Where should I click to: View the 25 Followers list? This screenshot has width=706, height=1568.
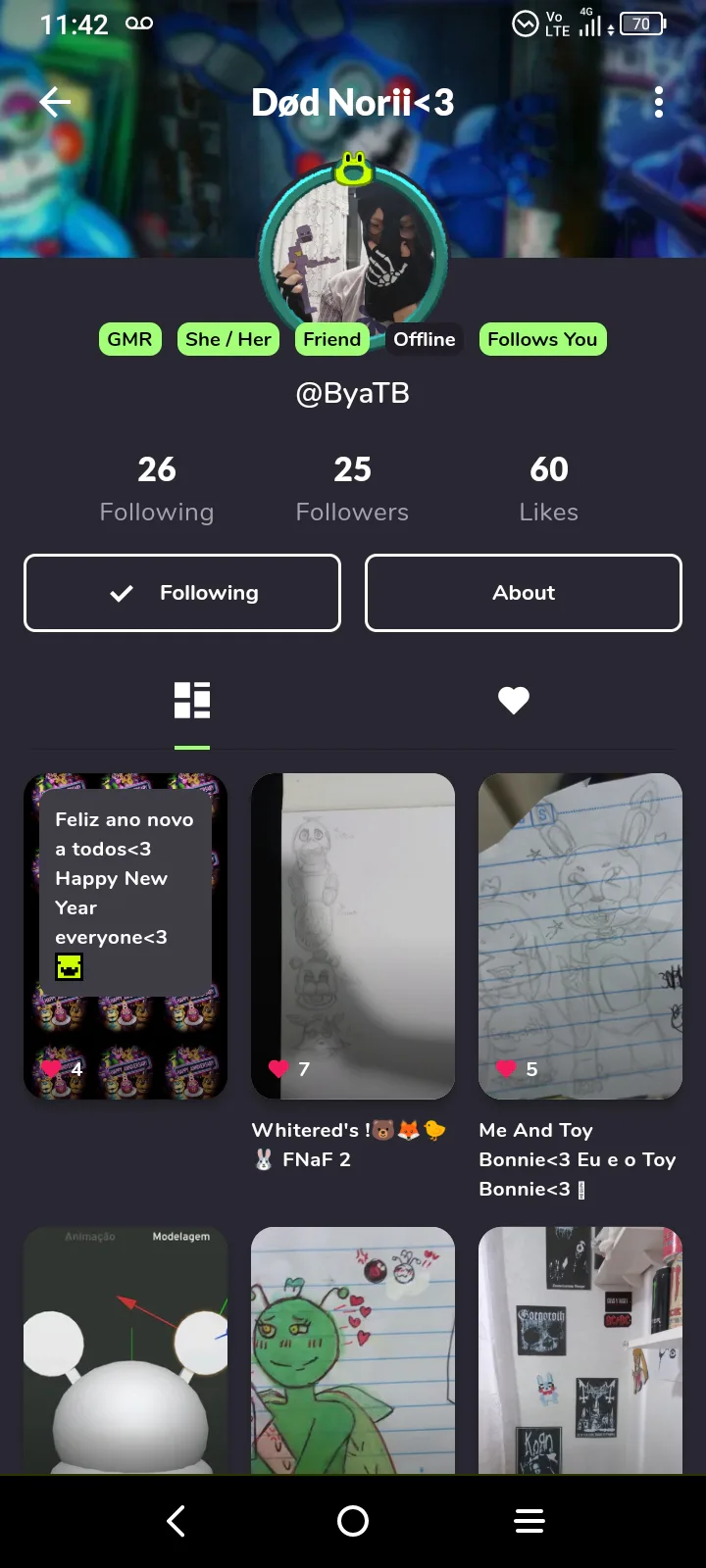click(353, 488)
